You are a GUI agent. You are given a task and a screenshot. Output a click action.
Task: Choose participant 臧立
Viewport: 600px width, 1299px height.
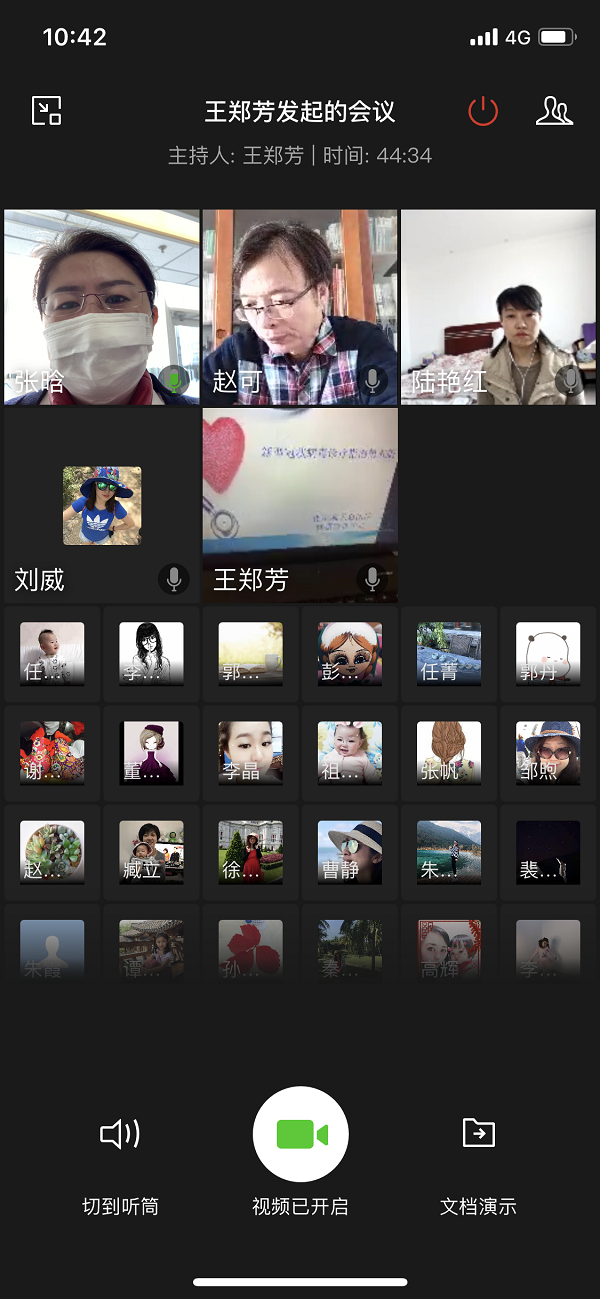coord(151,852)
